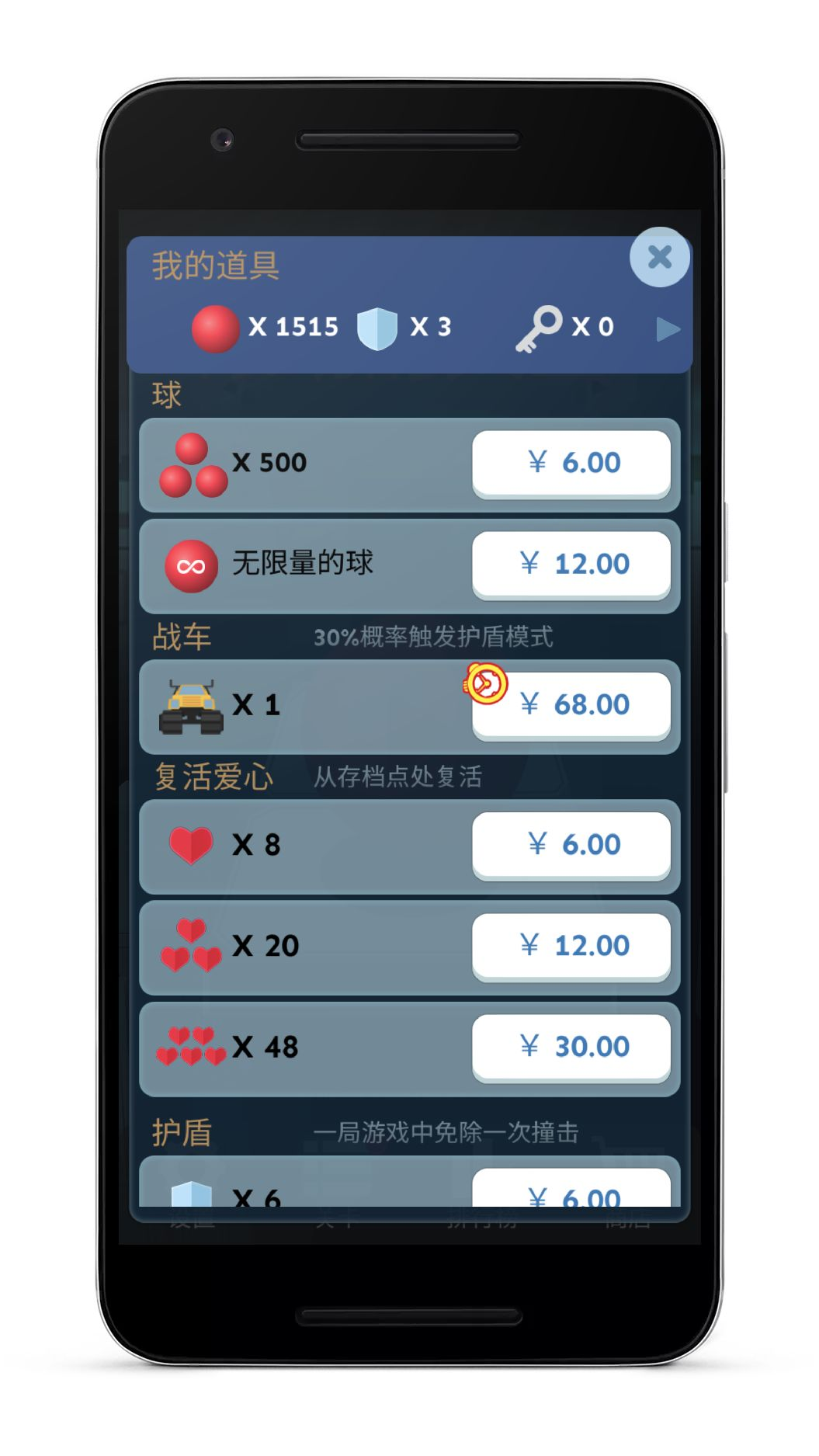This screenshot has width=819, height=1456.
Task: Purchase 20 revival hearts for ¥12.00
Action: 571,945
